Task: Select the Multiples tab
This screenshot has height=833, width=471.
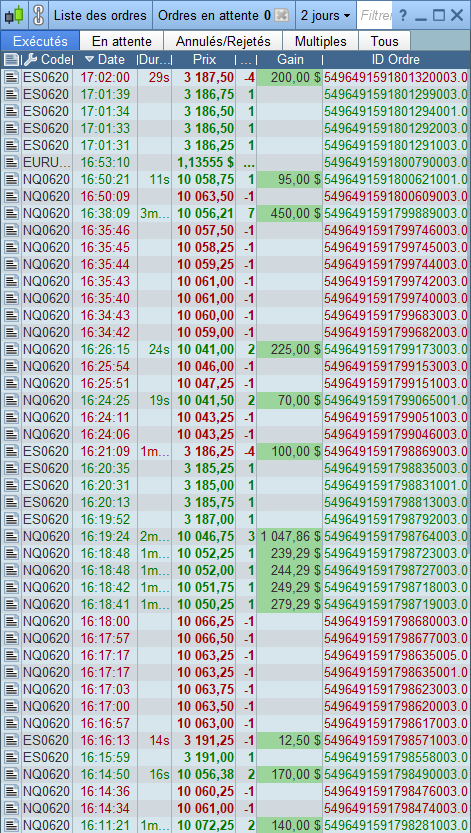Action: click(321, 41)
